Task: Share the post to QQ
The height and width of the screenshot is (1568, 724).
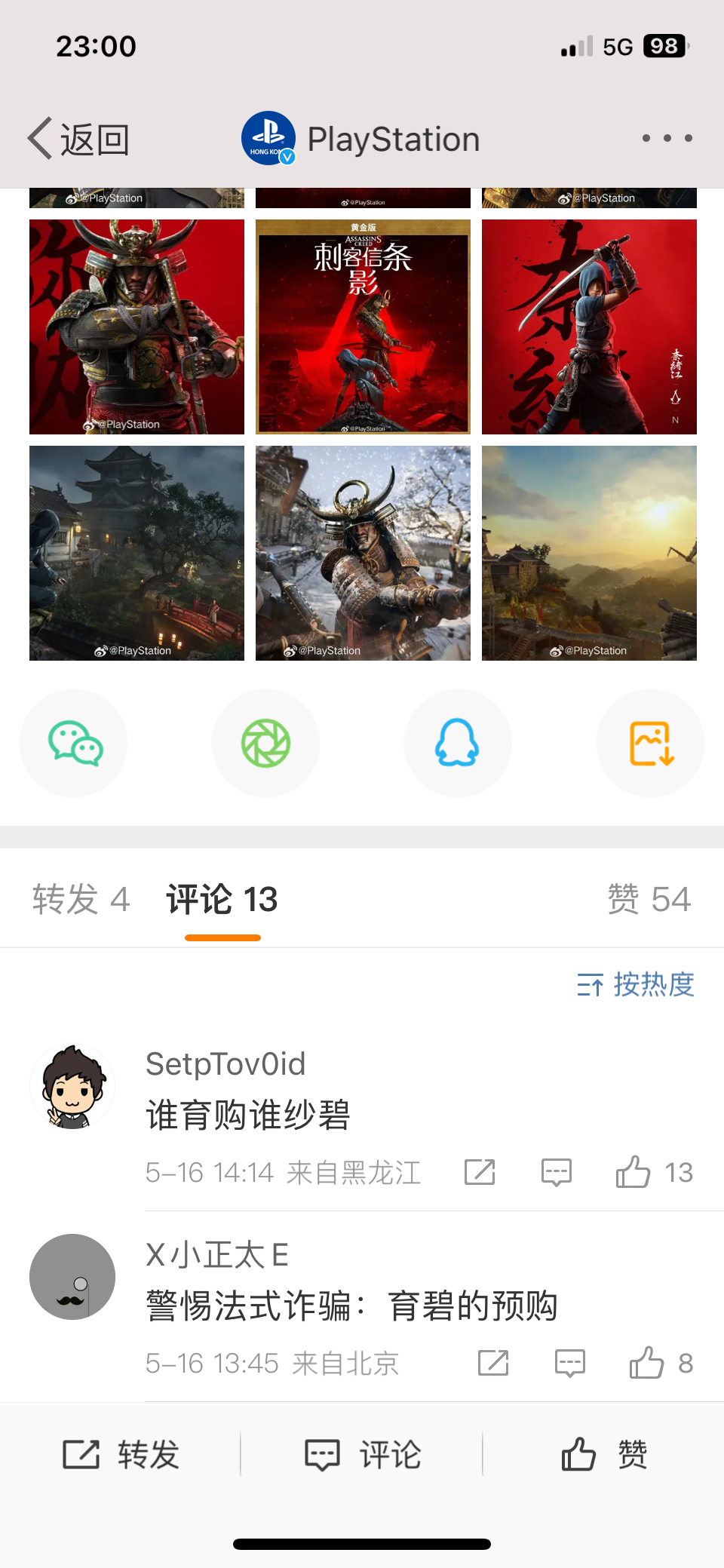Action: coord(458,743)
